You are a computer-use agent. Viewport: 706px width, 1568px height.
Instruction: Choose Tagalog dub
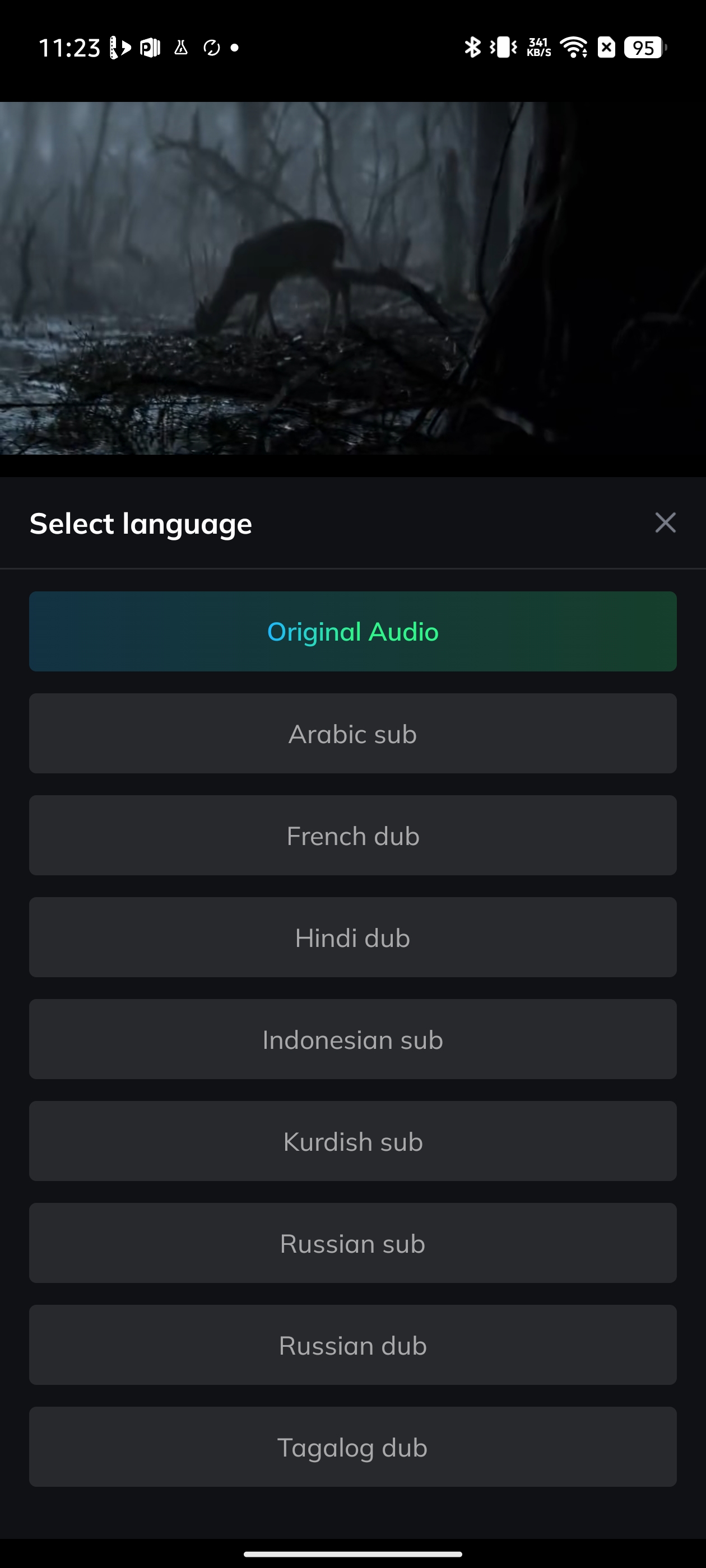[352, 1448]
